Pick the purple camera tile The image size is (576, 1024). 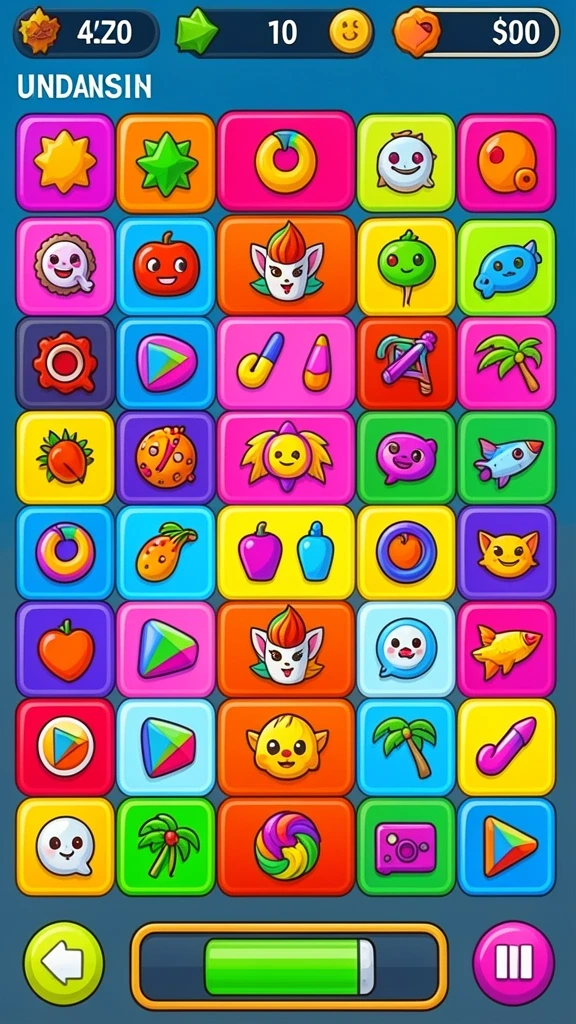406,847
